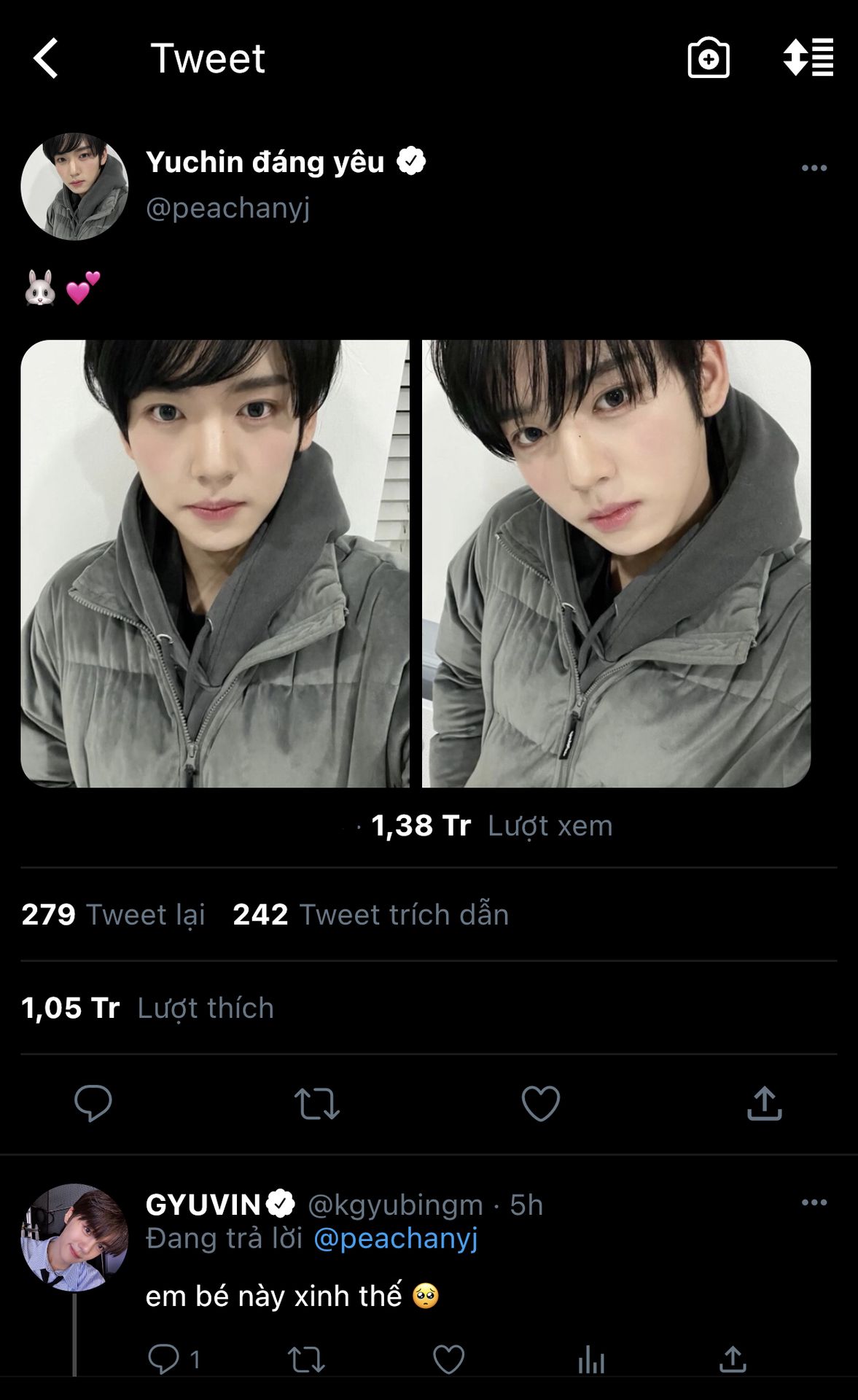
Task: Share Yuchin's tweet
Action: coord(764,1103)
